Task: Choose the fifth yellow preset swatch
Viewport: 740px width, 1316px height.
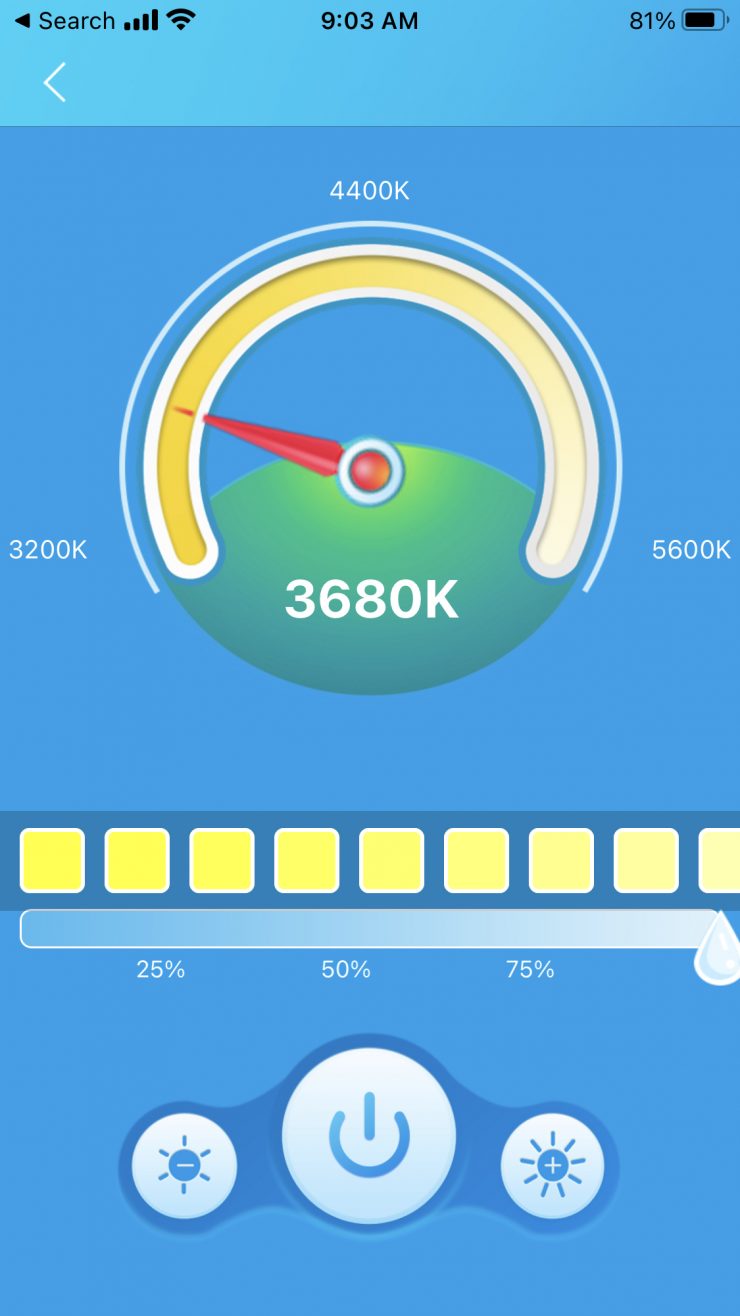Action: click(391, 860)
